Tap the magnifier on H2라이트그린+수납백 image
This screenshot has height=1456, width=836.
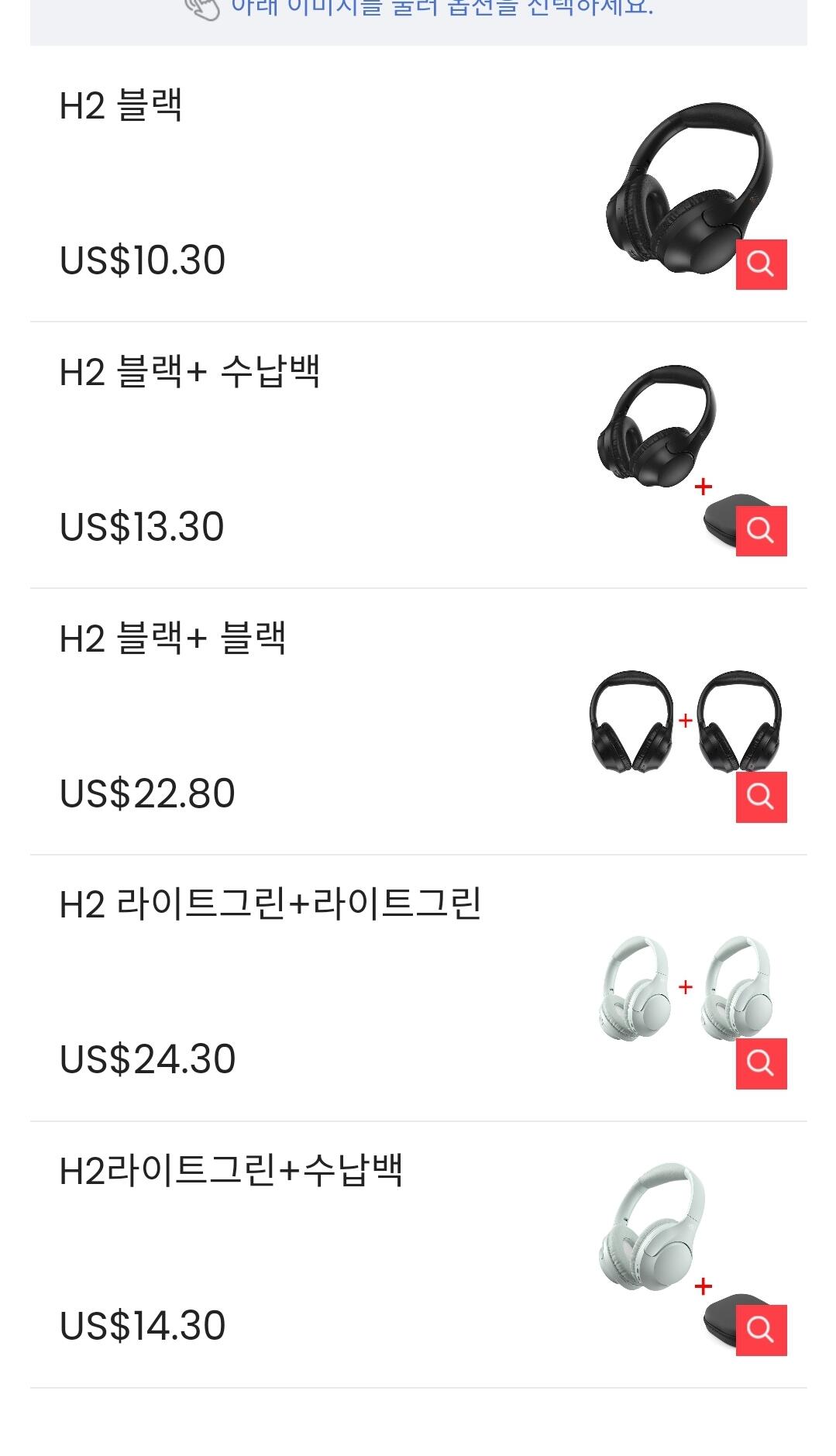coord(761,1330)
